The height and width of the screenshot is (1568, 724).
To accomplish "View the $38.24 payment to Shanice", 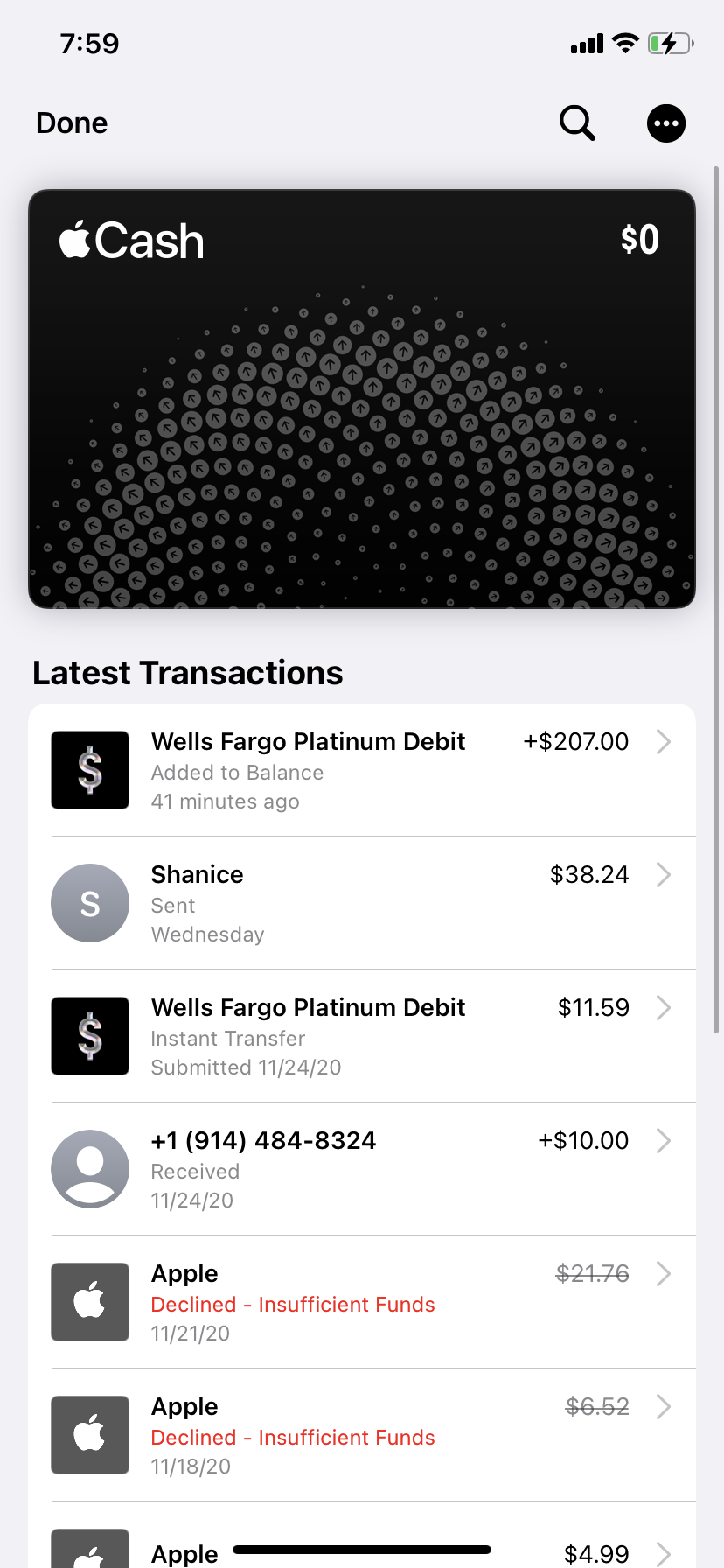I will click(x=362, y=903).
